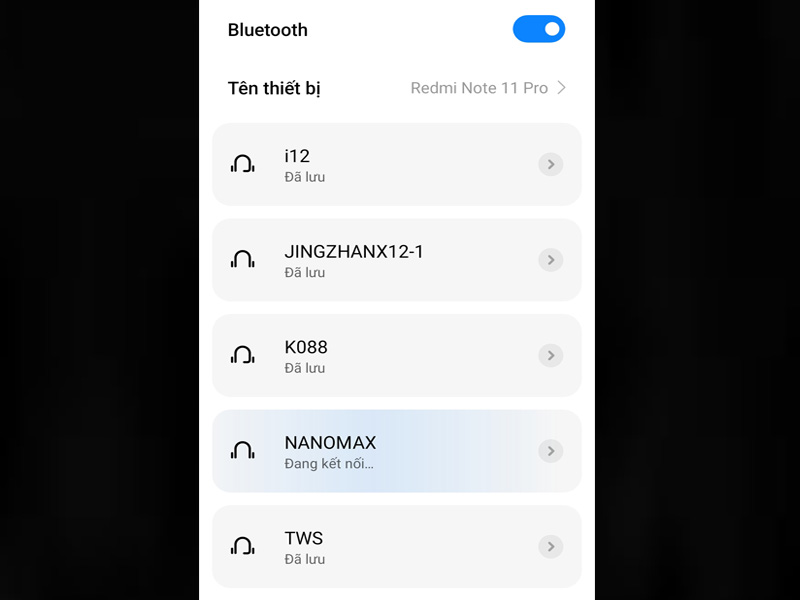Connect to JINGZHANX12-1 headphones
This screenshot has width=800, height=600.
tap(380, 260)
